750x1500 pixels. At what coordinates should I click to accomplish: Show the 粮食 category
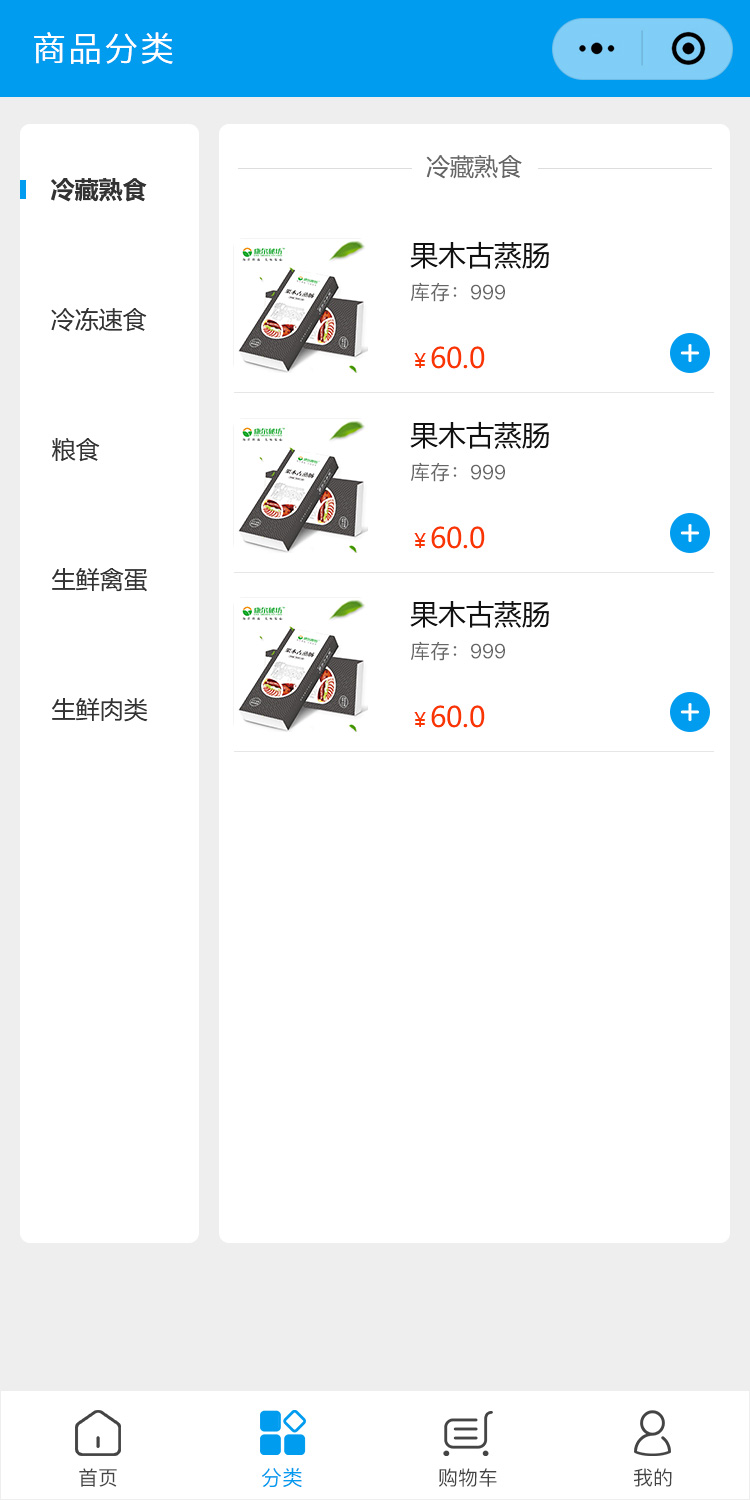[76, 450]
